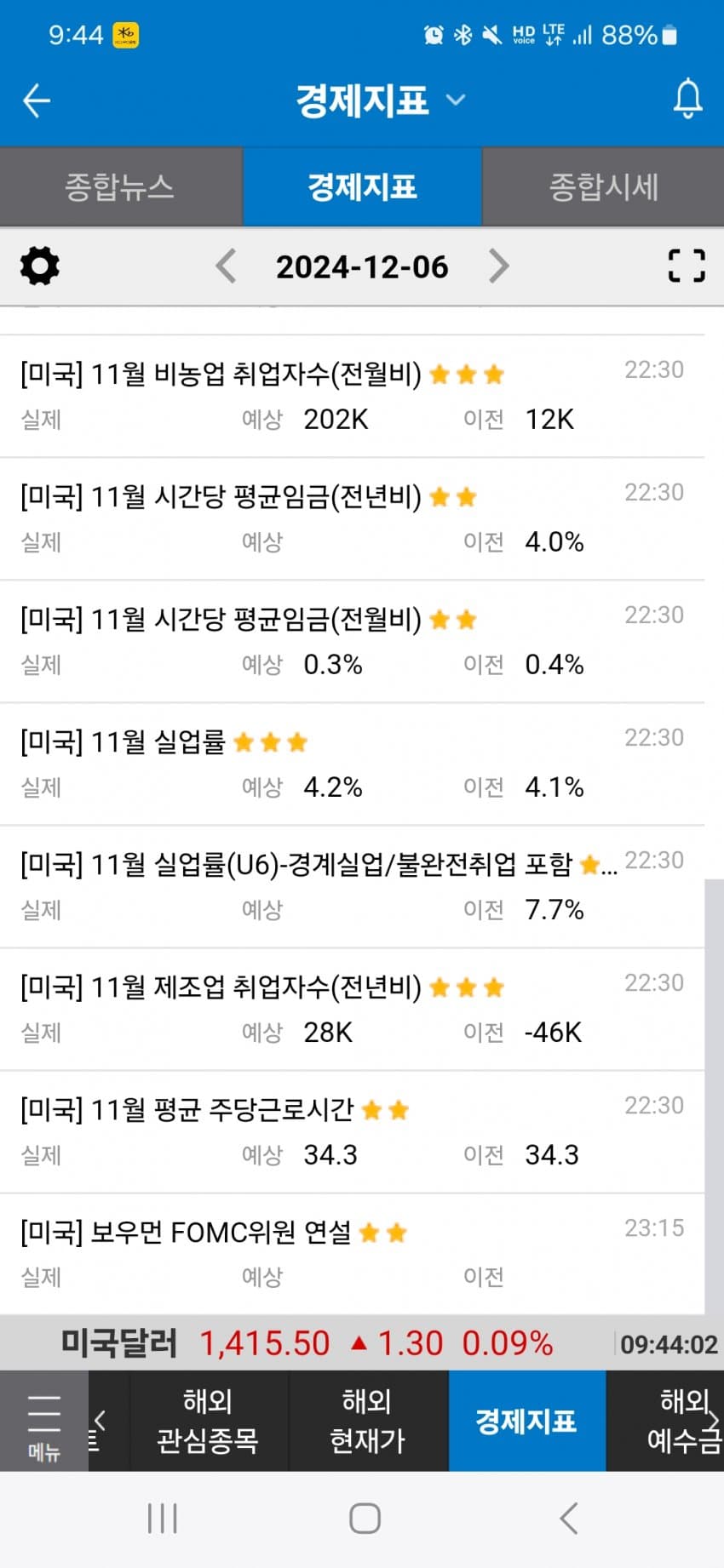Screen dimensions: 724x1568
Task: Open 11월 제조업 취업자수(전년비) indicator
Action: click(352, 1010)
